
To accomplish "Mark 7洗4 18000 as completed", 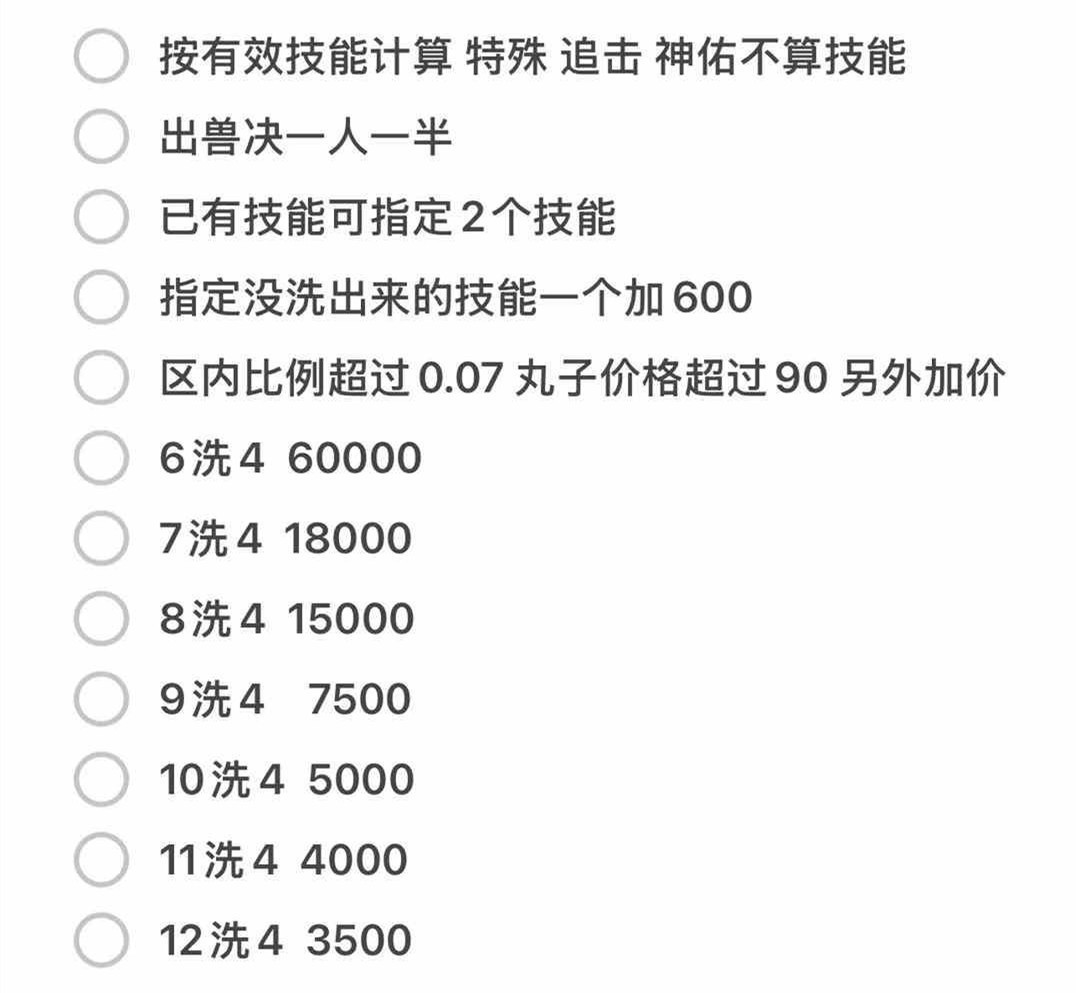I will pyautogui.click(x=101, y=539).
